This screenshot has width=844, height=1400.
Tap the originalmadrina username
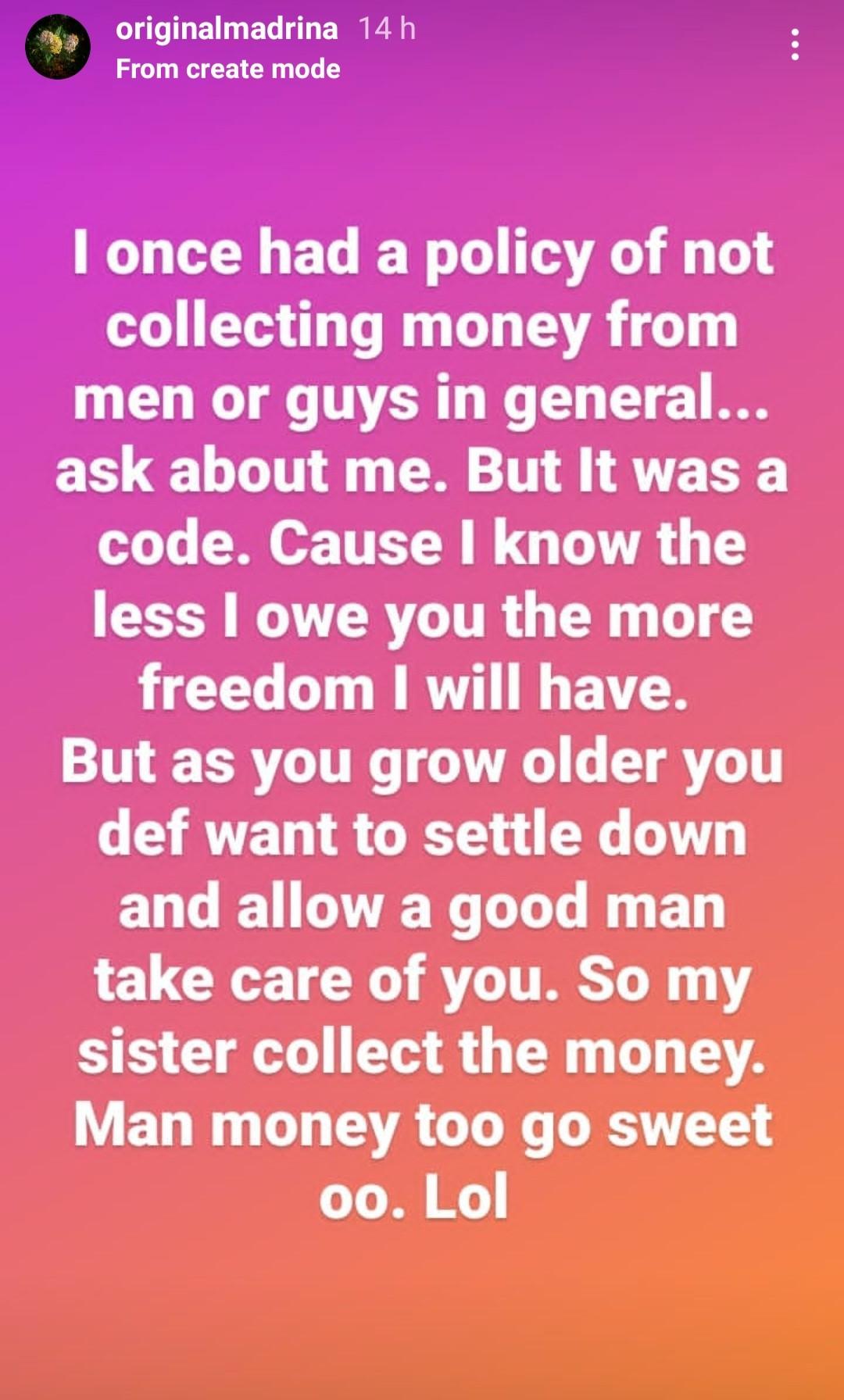[227, 29]
